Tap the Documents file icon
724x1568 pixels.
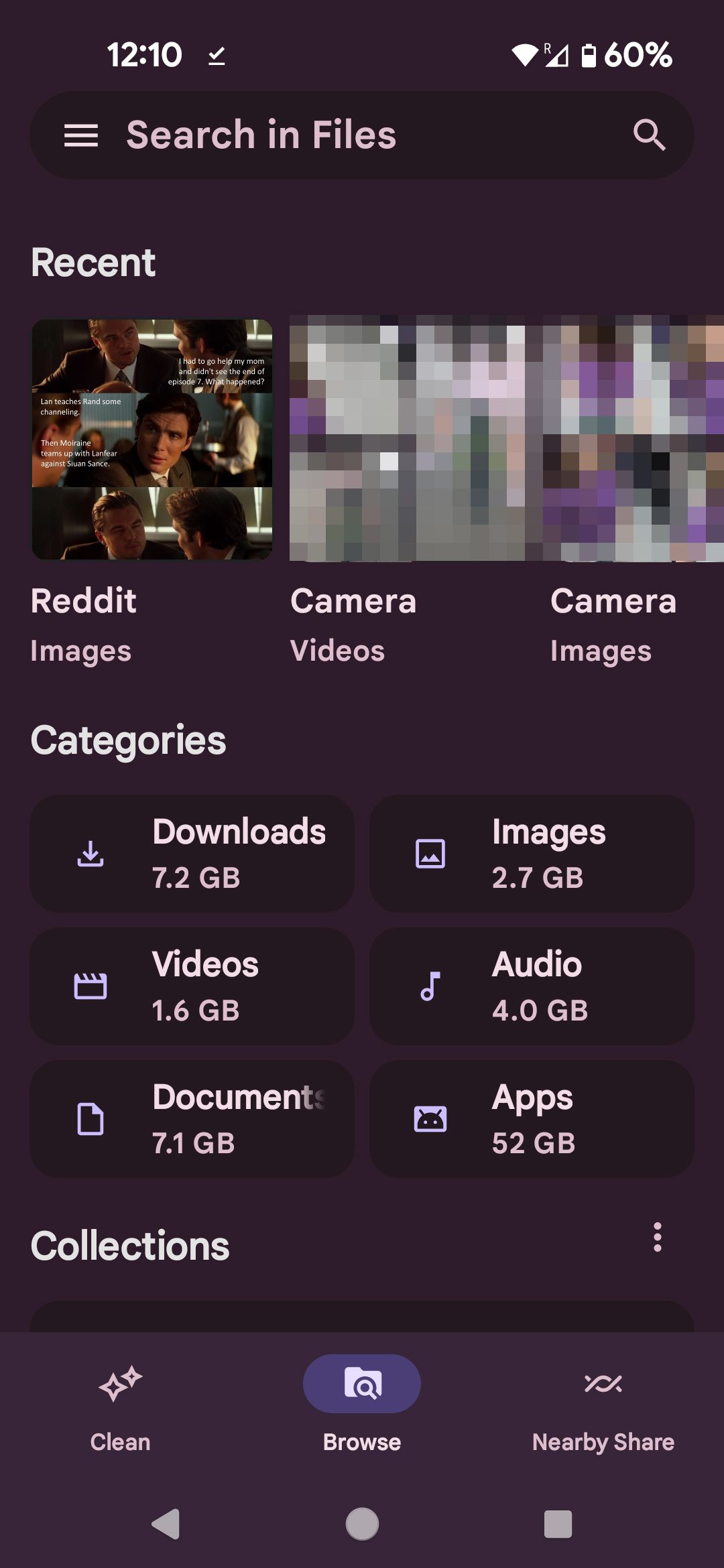point(90,1118)
